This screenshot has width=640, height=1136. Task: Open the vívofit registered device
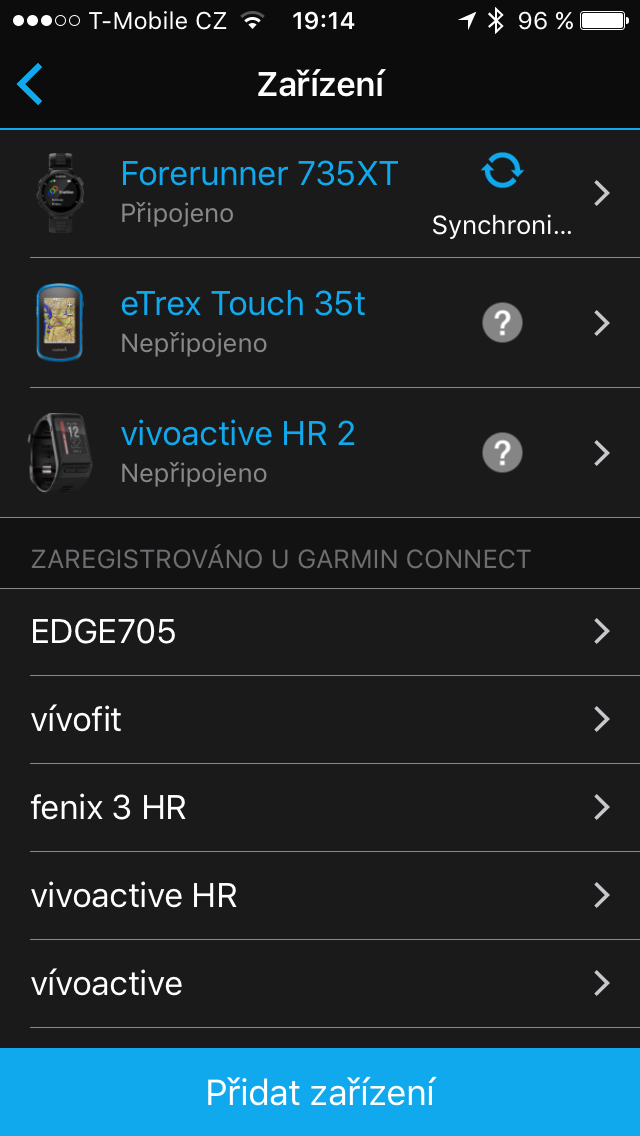tap(320, 719)
